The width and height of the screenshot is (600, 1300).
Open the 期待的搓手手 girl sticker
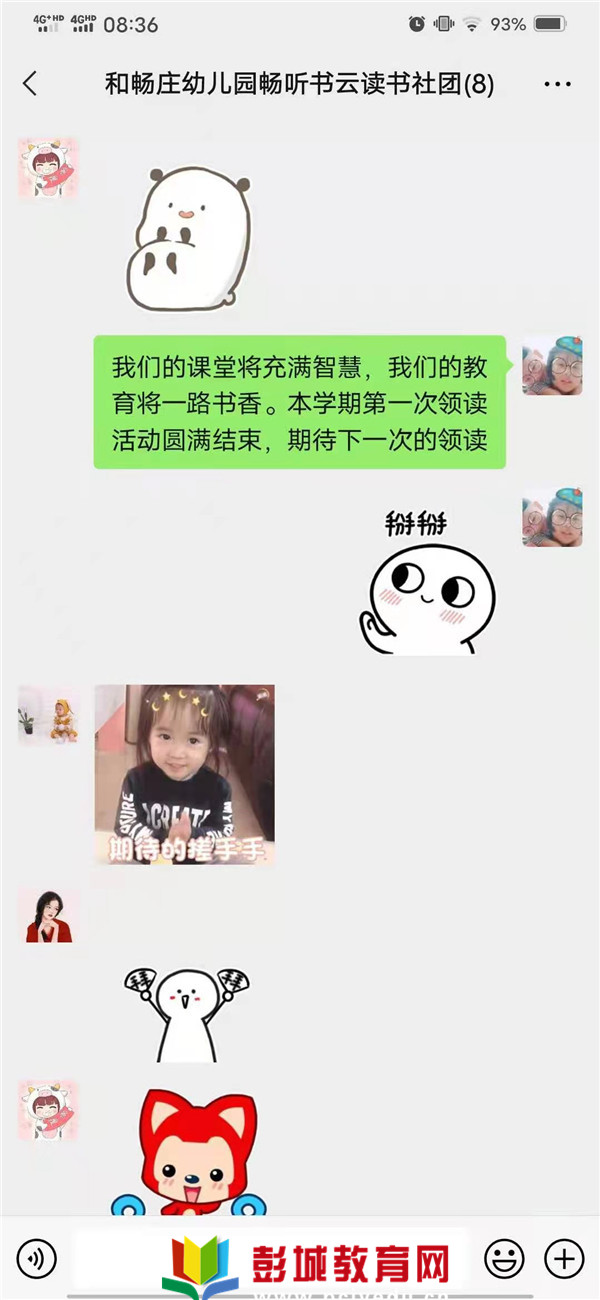point(184,774)
